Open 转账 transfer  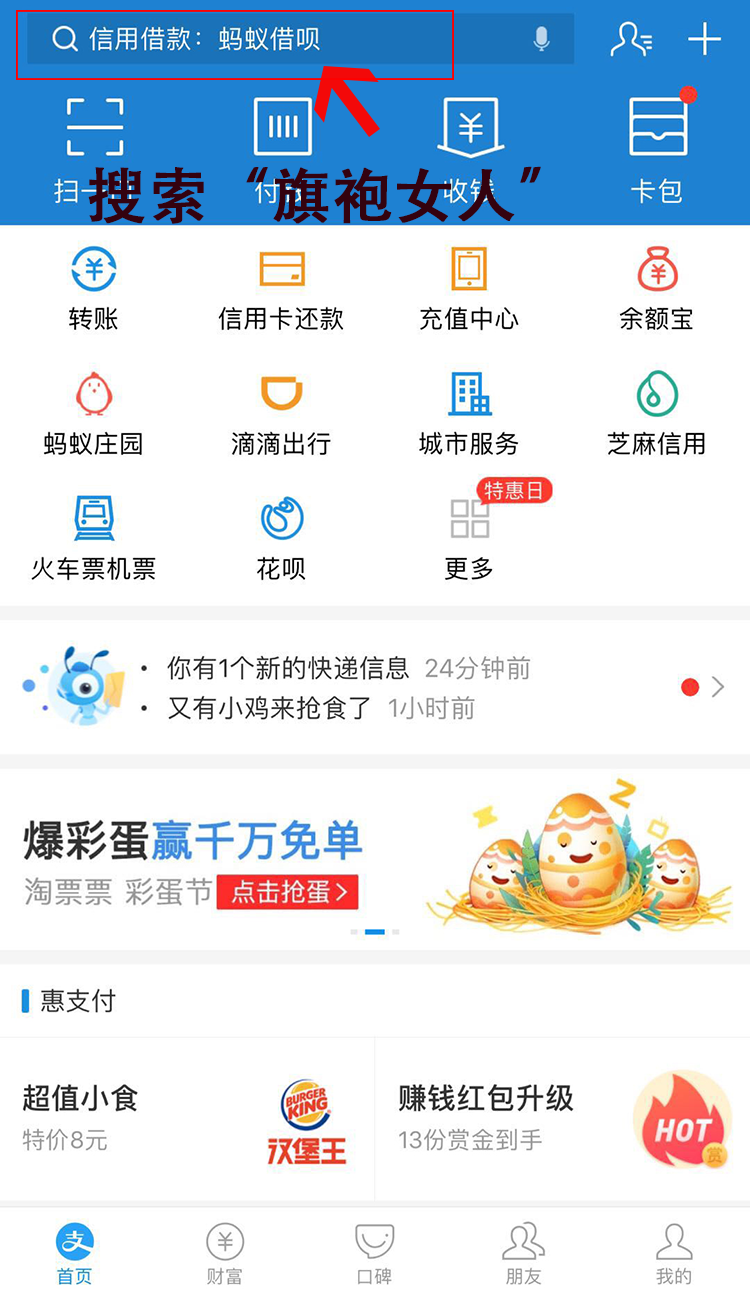point(94,288)
